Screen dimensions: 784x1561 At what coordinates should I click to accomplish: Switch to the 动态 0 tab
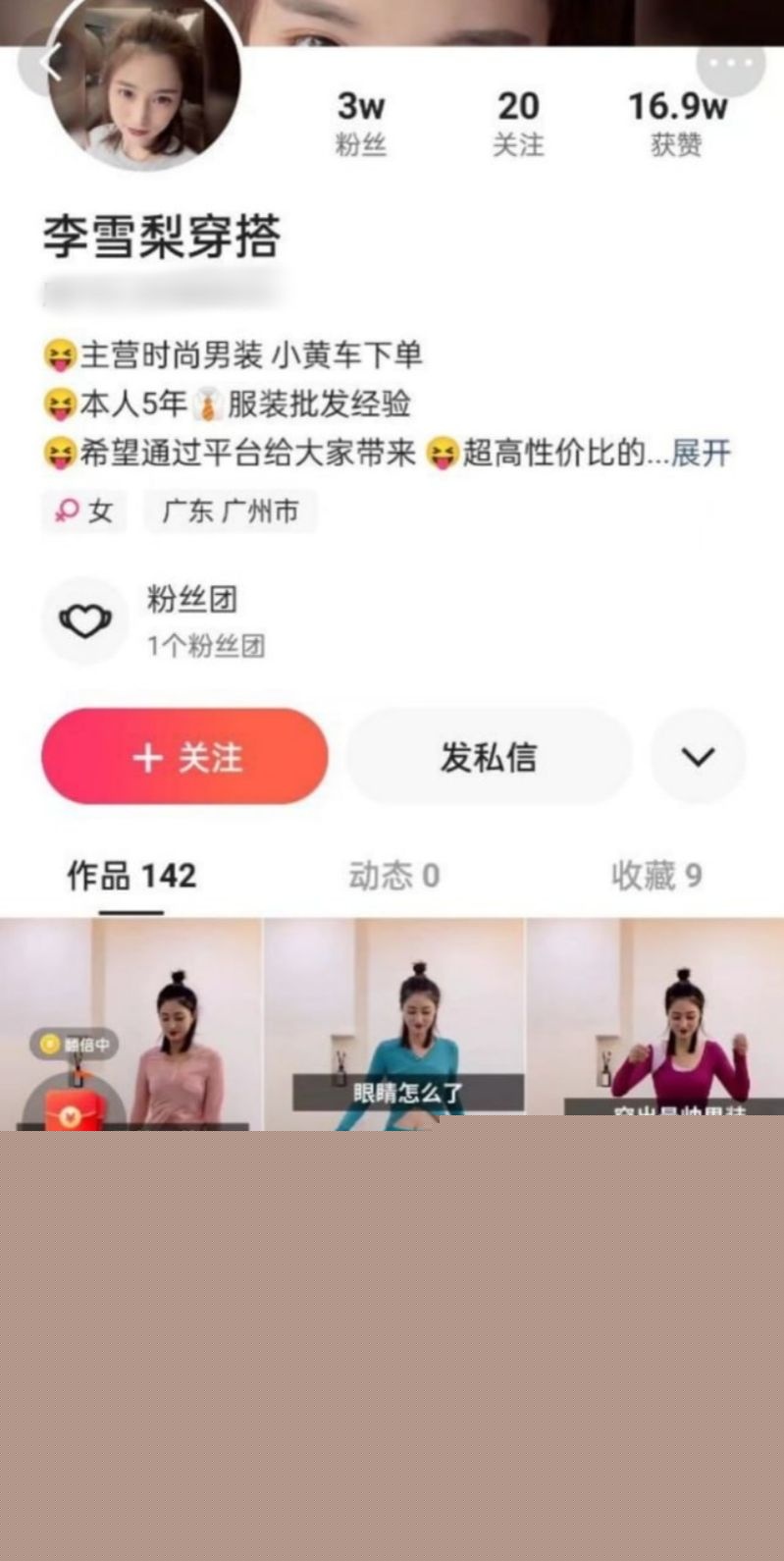pyautogui.click(x=393, y=876)
